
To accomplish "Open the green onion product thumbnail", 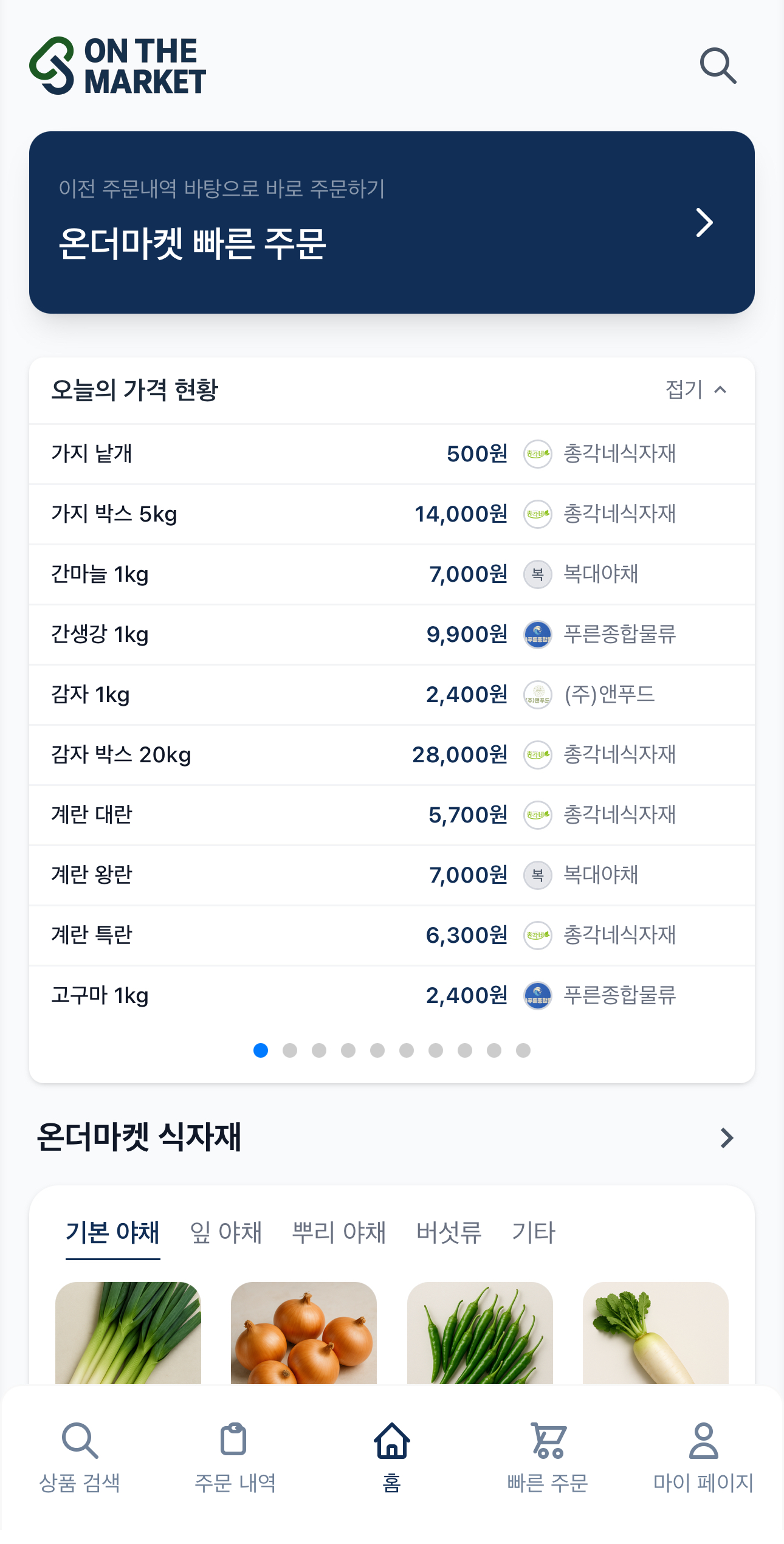I will click(x=128, y=1337).
